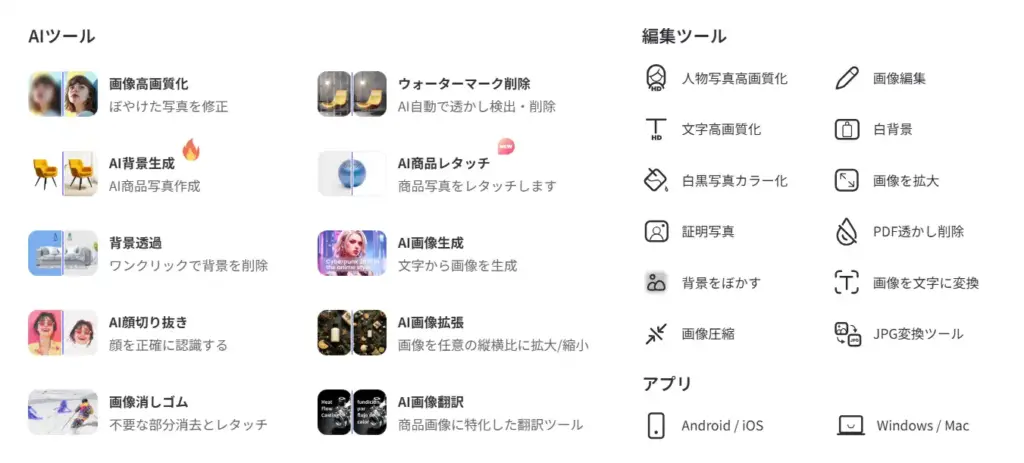Open the Windows / Mac app link

click(x=922, y=426)
